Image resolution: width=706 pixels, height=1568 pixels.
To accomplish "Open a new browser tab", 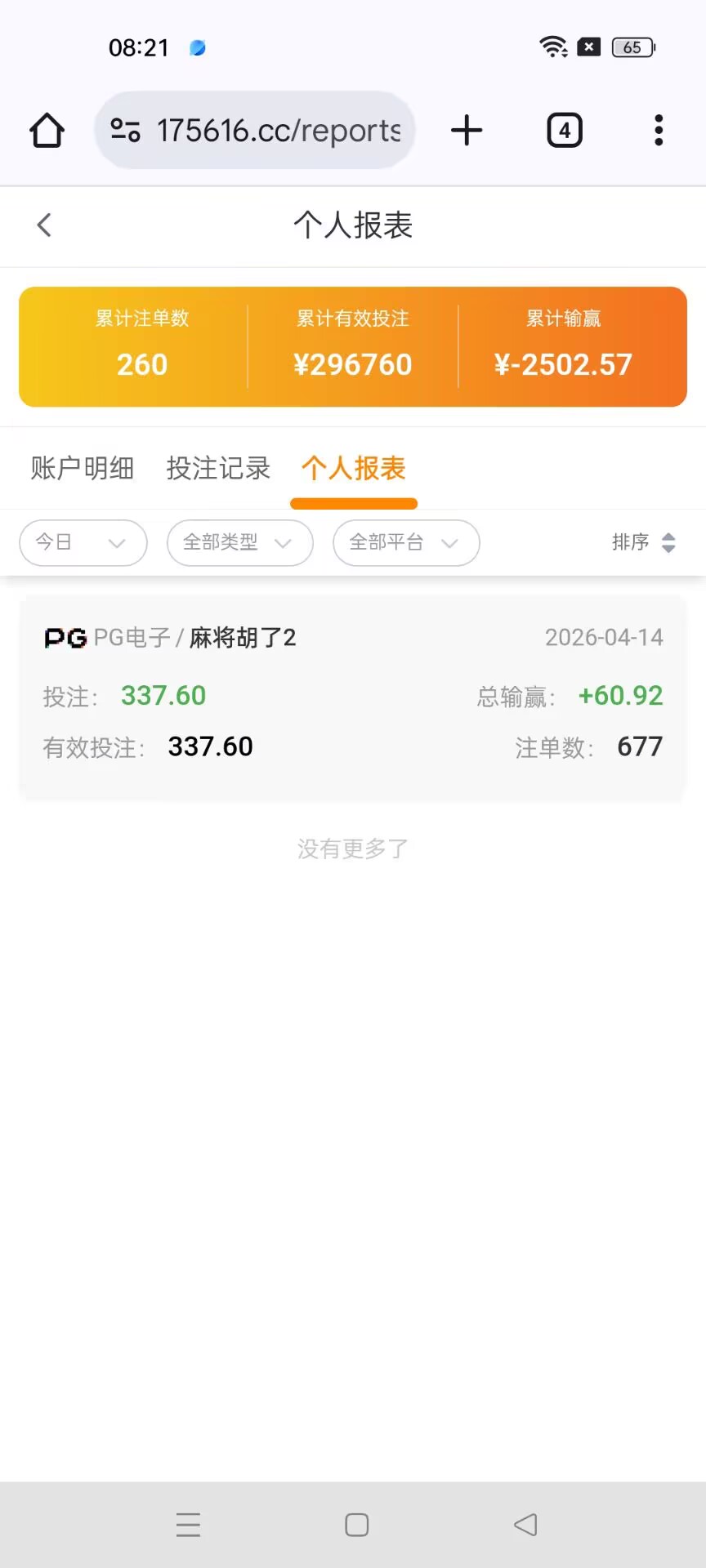I will pyautogui.click(x=467, y=131).
